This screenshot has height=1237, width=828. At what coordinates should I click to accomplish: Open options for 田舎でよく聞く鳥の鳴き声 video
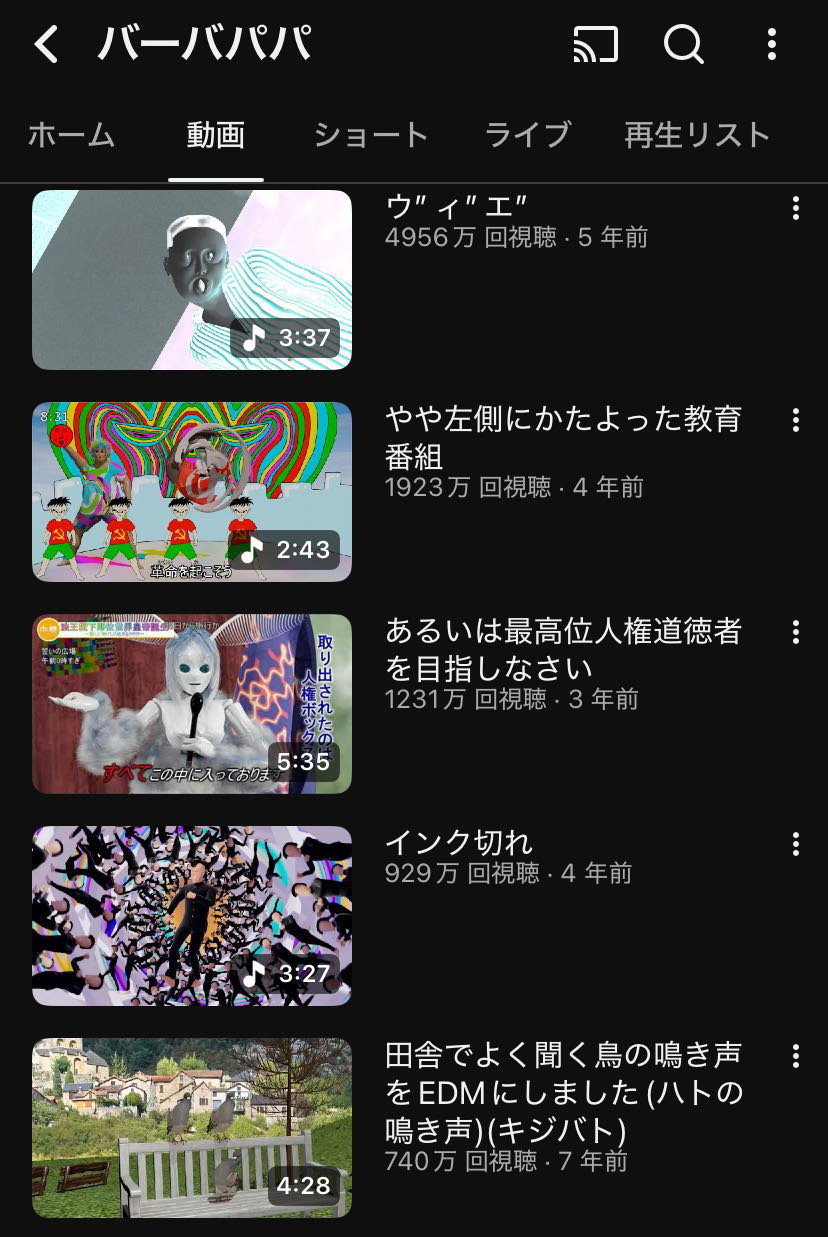(x=796, y=1056)
